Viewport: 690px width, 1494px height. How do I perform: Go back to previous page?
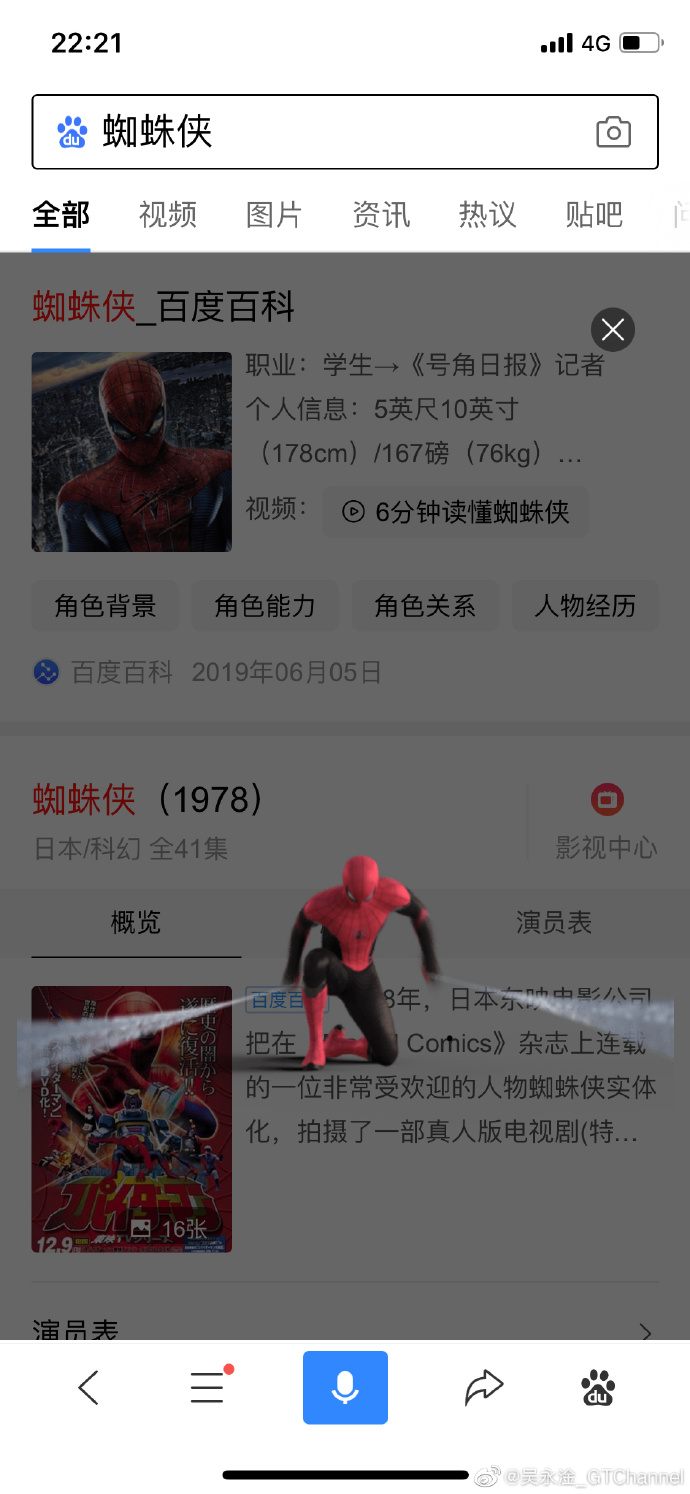tap(88, 1387)
